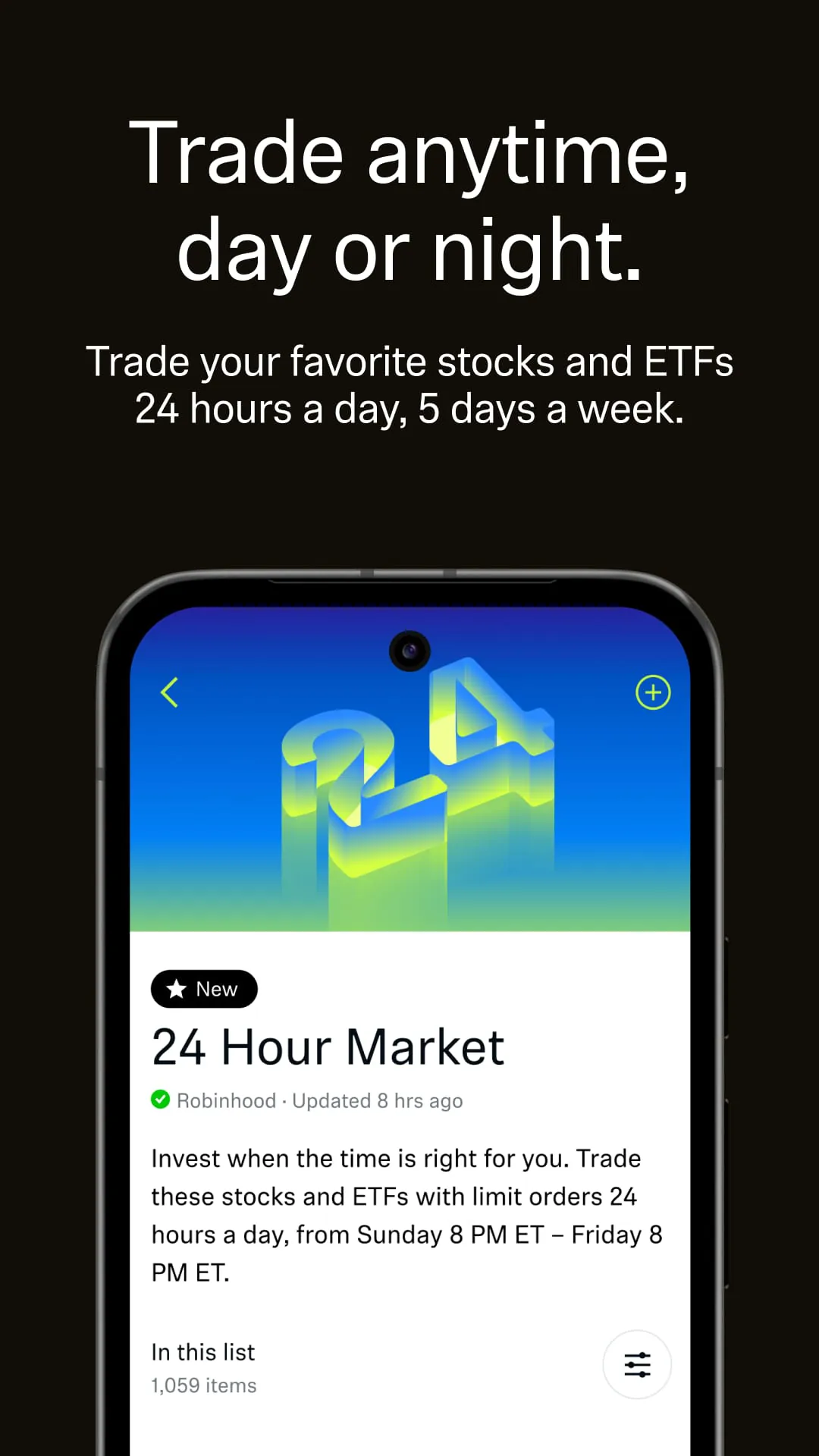This screenshot has height=1456, width=819.
Task: Tap the 1,059 items count text
Action: click(x=203, y=1385)
